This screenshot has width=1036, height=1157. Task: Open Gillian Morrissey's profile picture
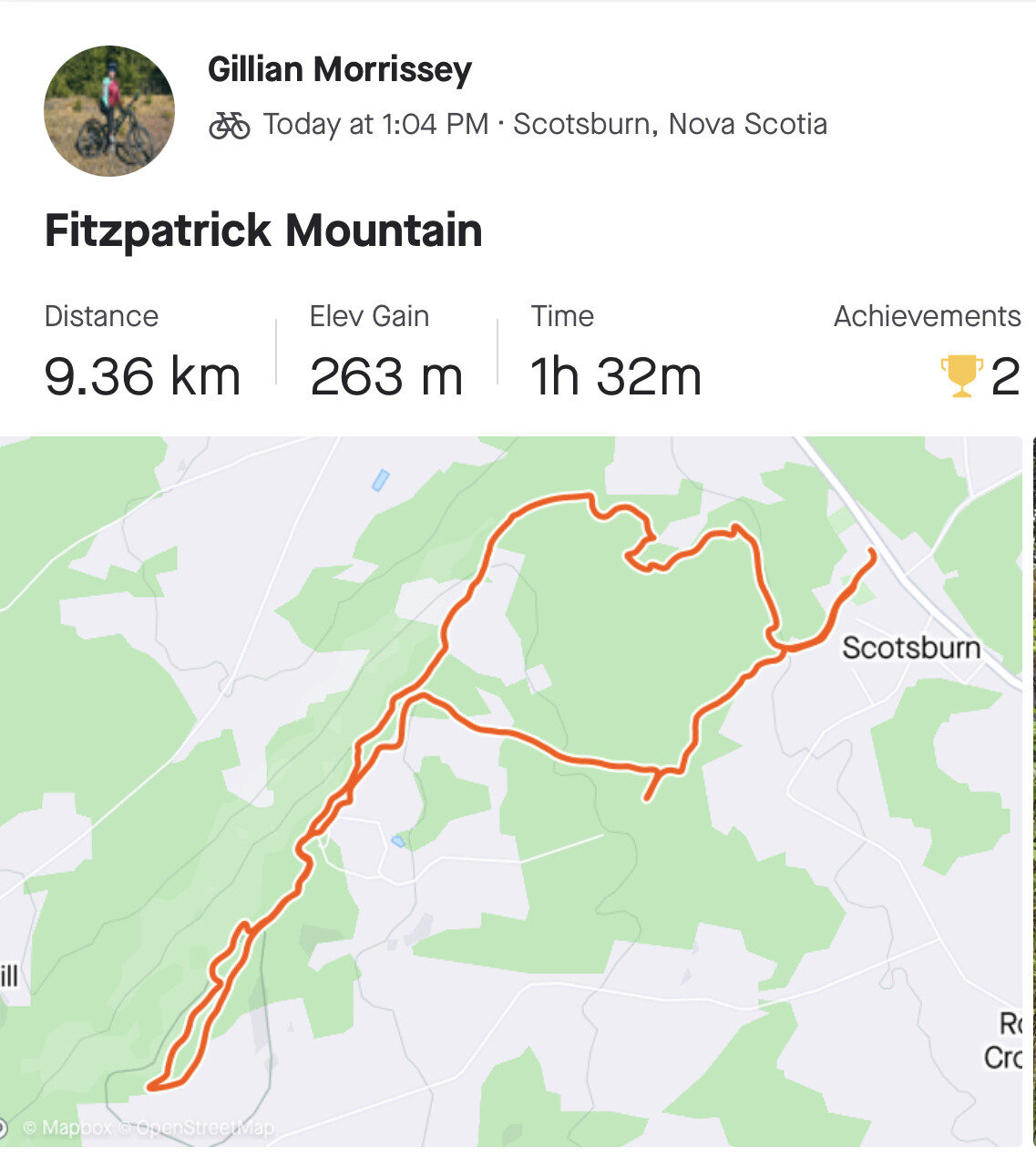click(109, 111)
